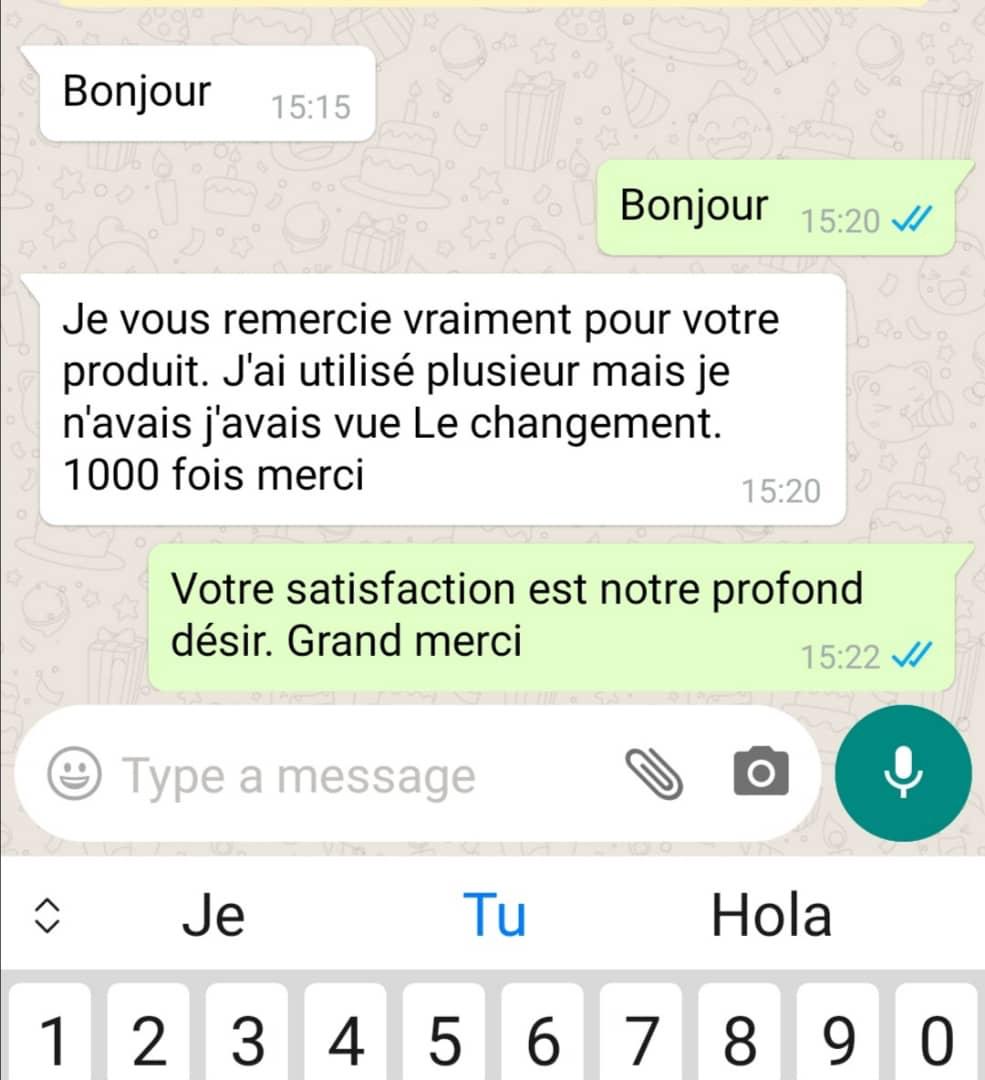Screen dimensions: 985x1080
Task: Open the camera from message bar
Action: point(760,773)
